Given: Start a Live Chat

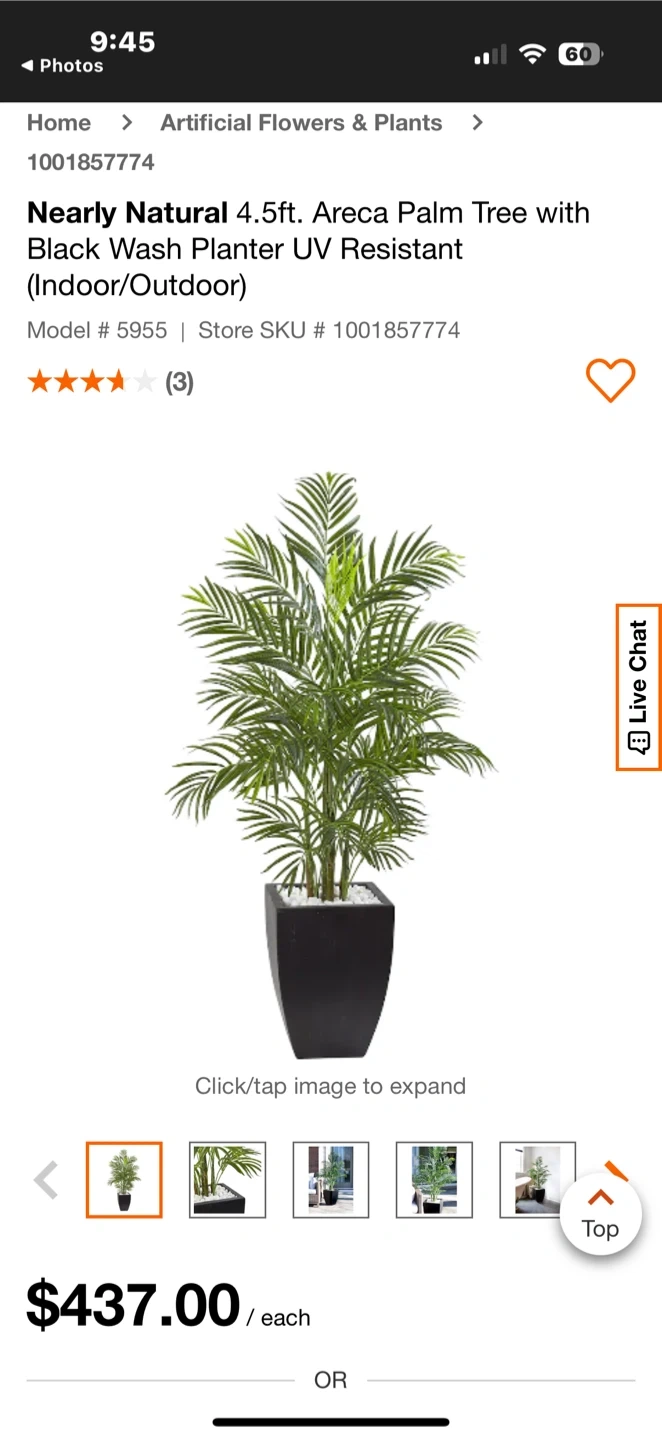Looking at the screenshot, I should [x=638, y=687].
